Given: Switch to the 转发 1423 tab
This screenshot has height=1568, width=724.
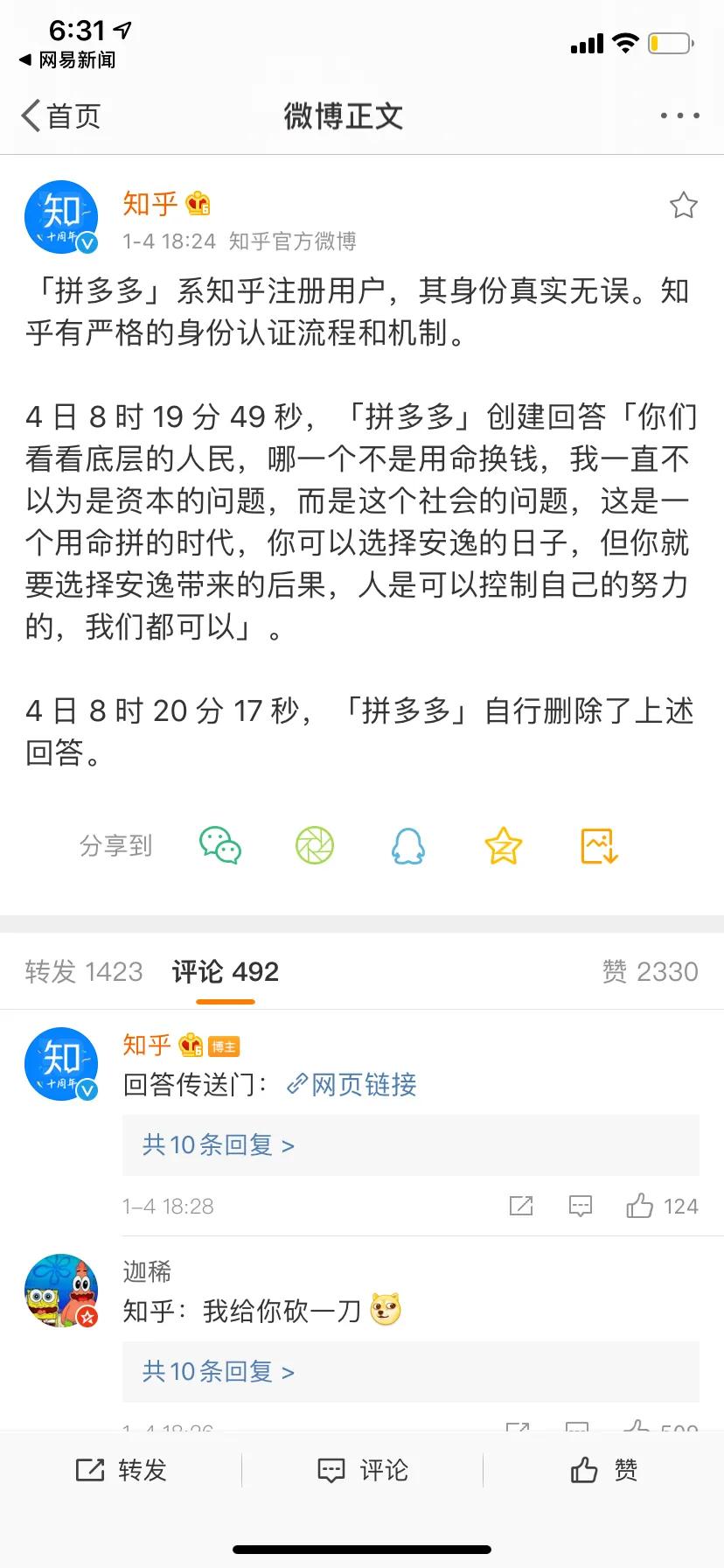Looking at the screenshot, I should (x=84, y=971).
